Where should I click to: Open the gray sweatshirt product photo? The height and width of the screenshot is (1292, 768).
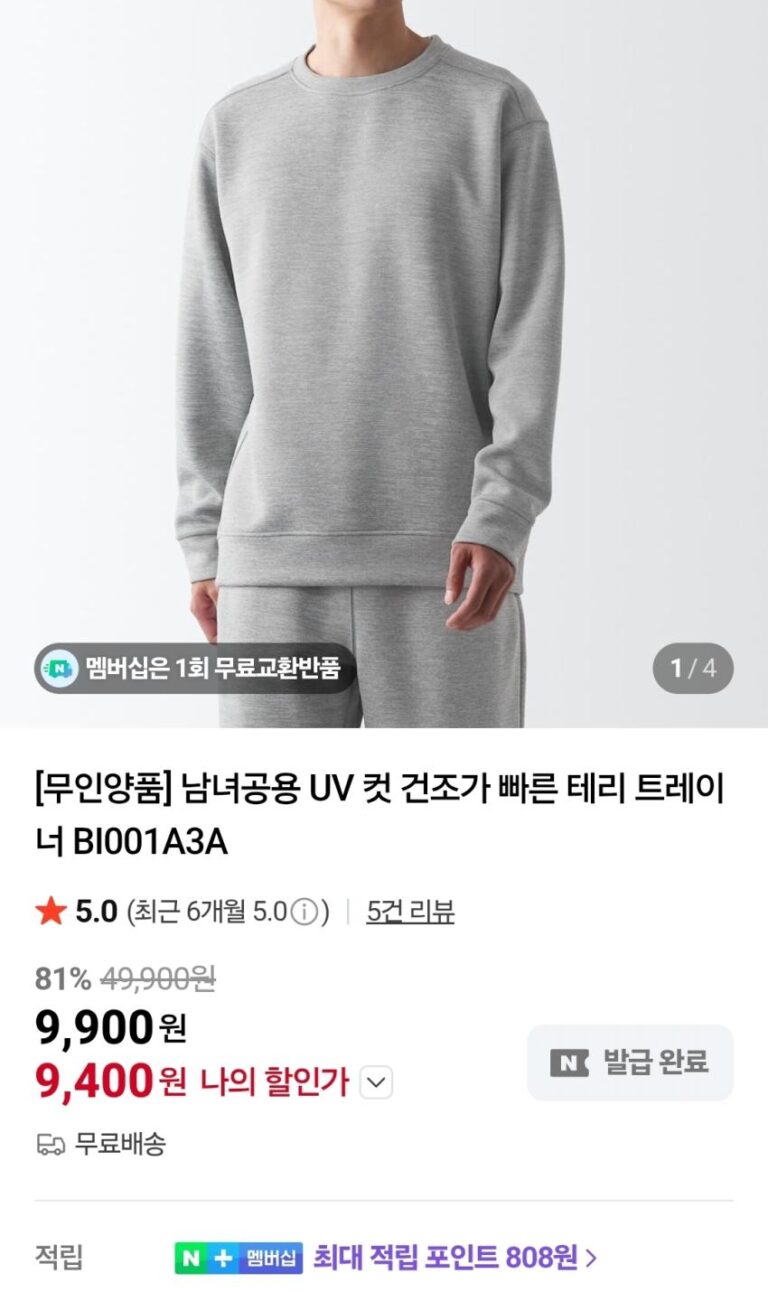click(384, 330)
